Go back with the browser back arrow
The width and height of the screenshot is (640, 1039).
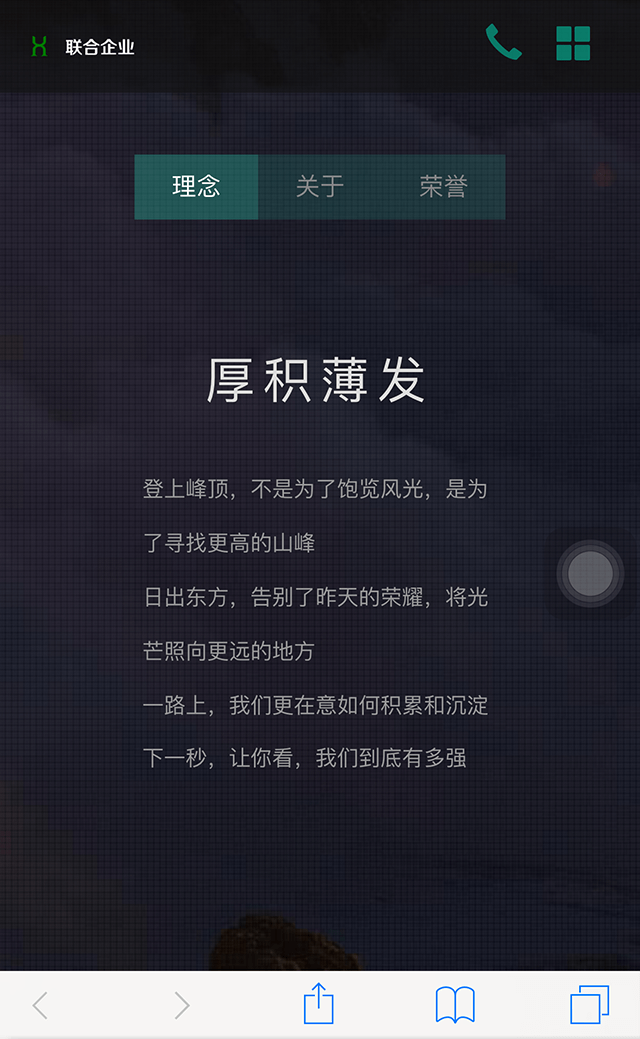pyautogui.click(x=40, y=1005)
